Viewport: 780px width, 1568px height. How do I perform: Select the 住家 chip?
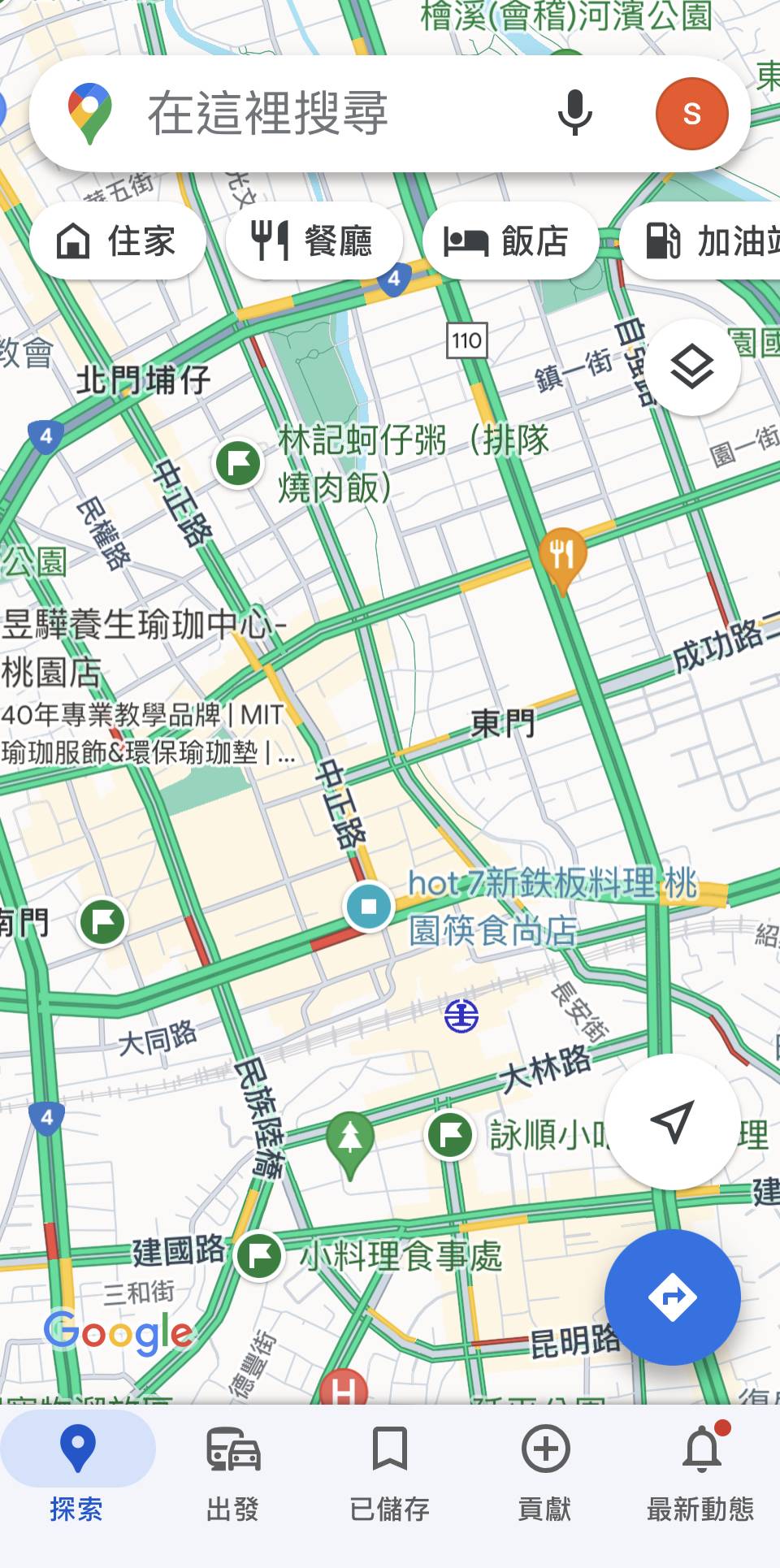(x=116, y=241)
